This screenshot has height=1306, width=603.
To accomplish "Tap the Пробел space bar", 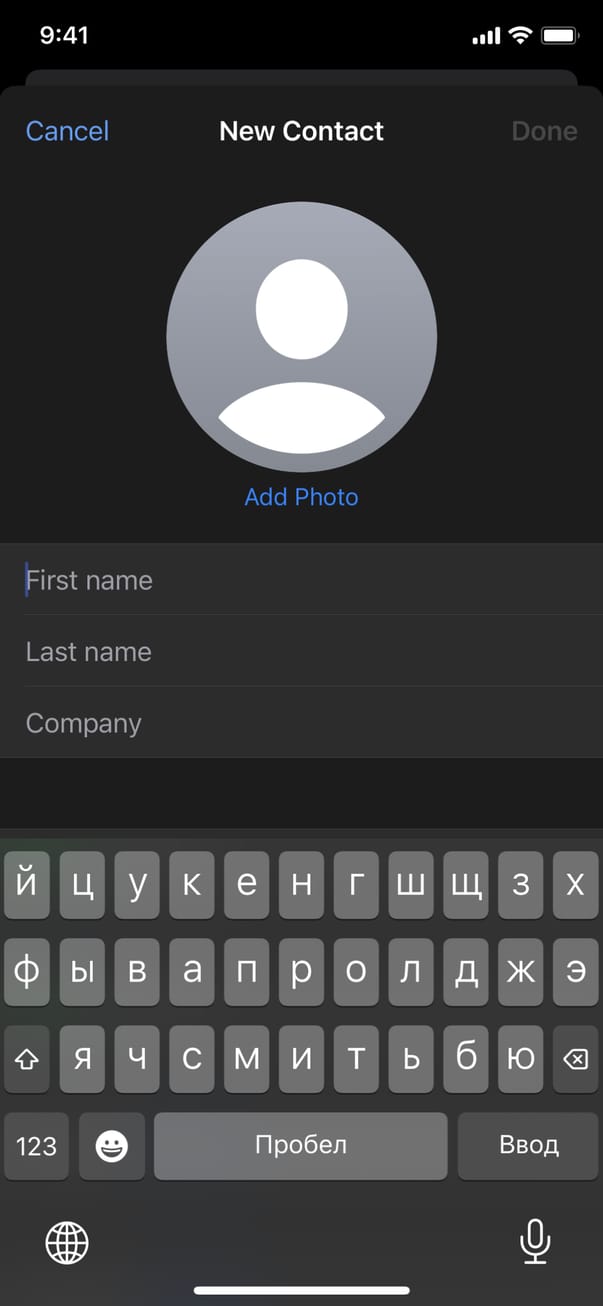I will point(300,1146).
